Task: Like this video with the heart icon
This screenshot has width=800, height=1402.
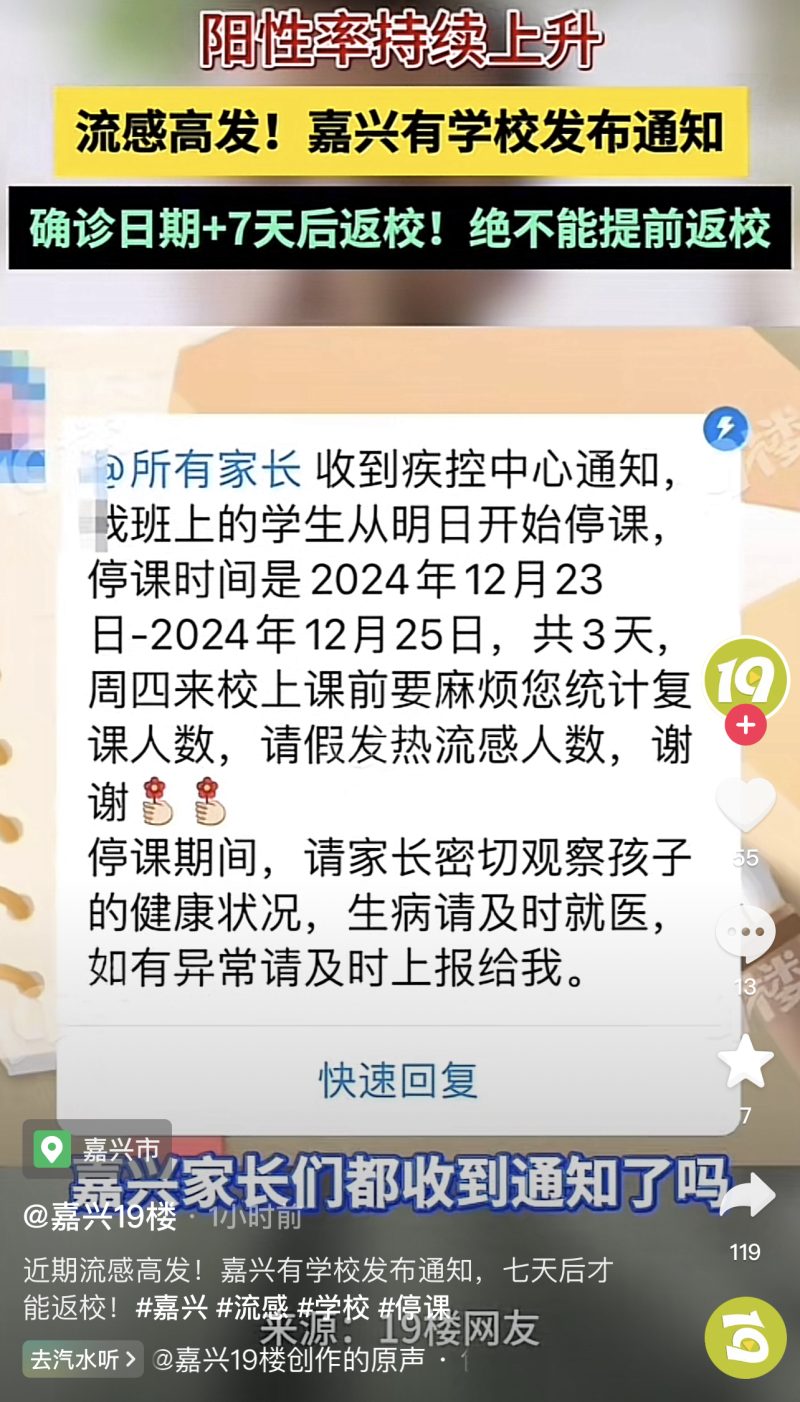Action: 746,804
